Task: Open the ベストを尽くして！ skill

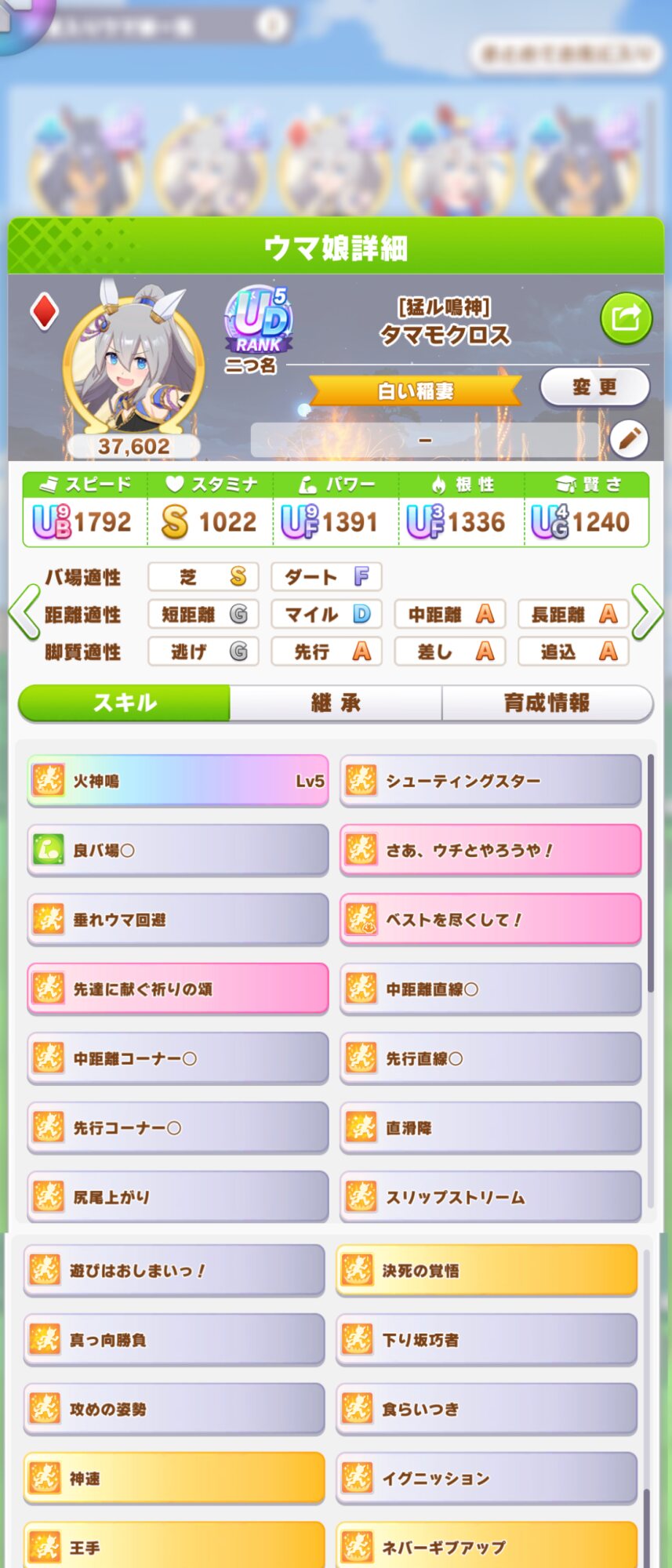Action: click(x=490, y=920)
